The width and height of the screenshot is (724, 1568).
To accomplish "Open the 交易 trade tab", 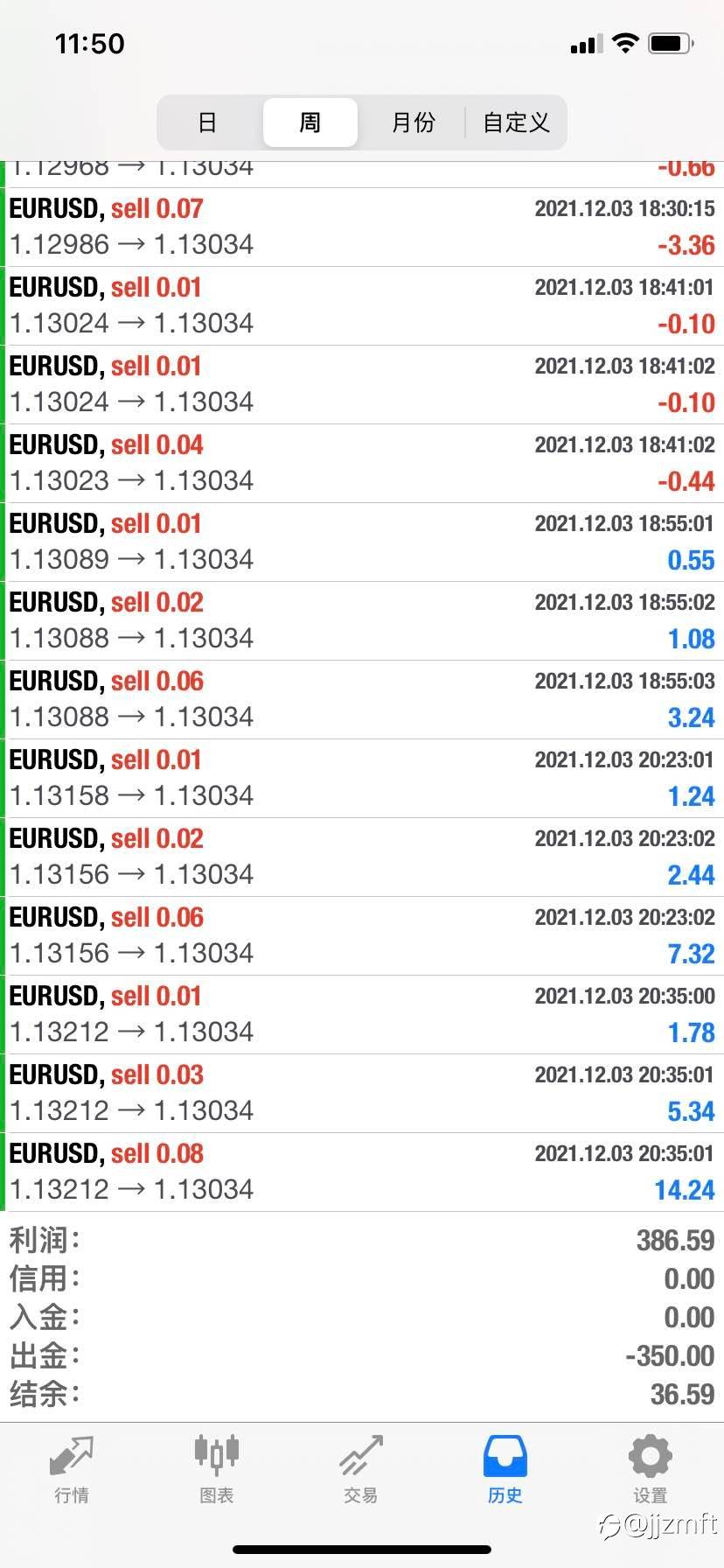I will [361, 1470].
